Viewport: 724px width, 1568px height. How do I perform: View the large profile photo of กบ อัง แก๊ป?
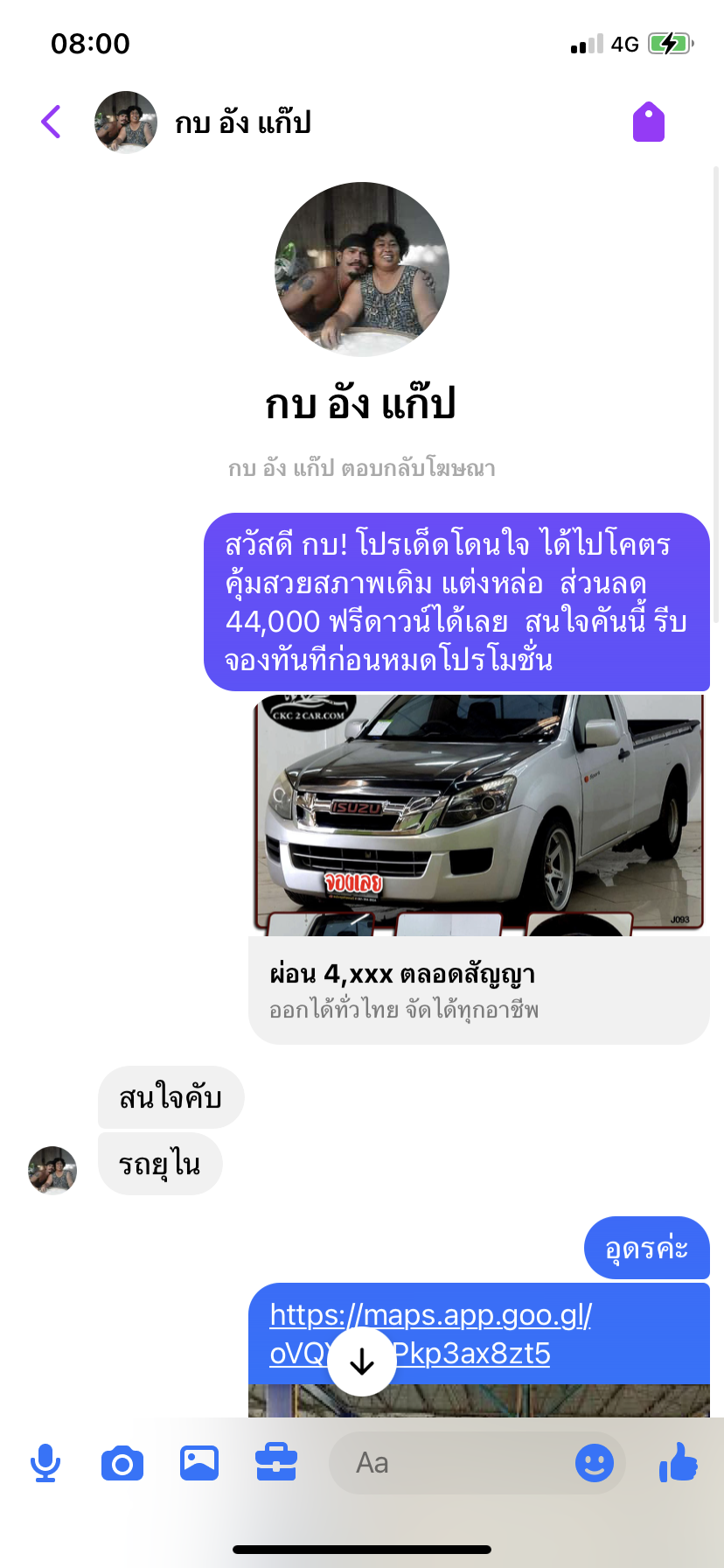point(362,269)
